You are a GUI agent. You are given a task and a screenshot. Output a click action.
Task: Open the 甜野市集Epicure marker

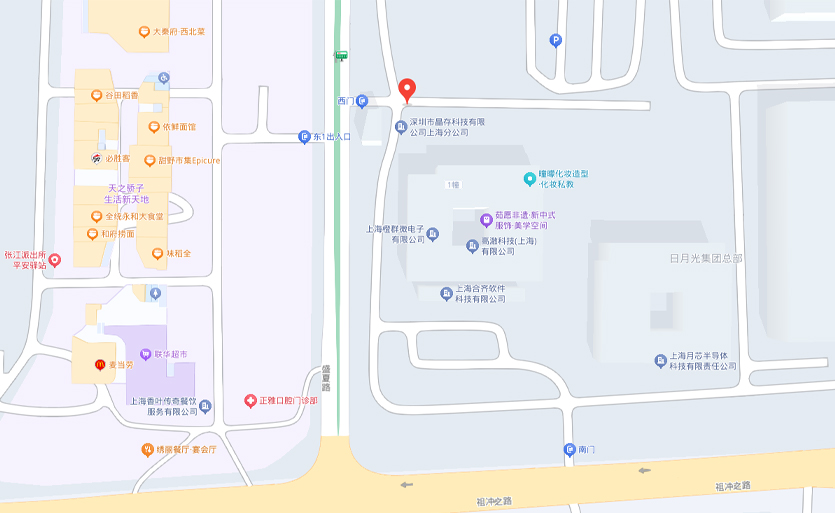[x=150, y=160]
